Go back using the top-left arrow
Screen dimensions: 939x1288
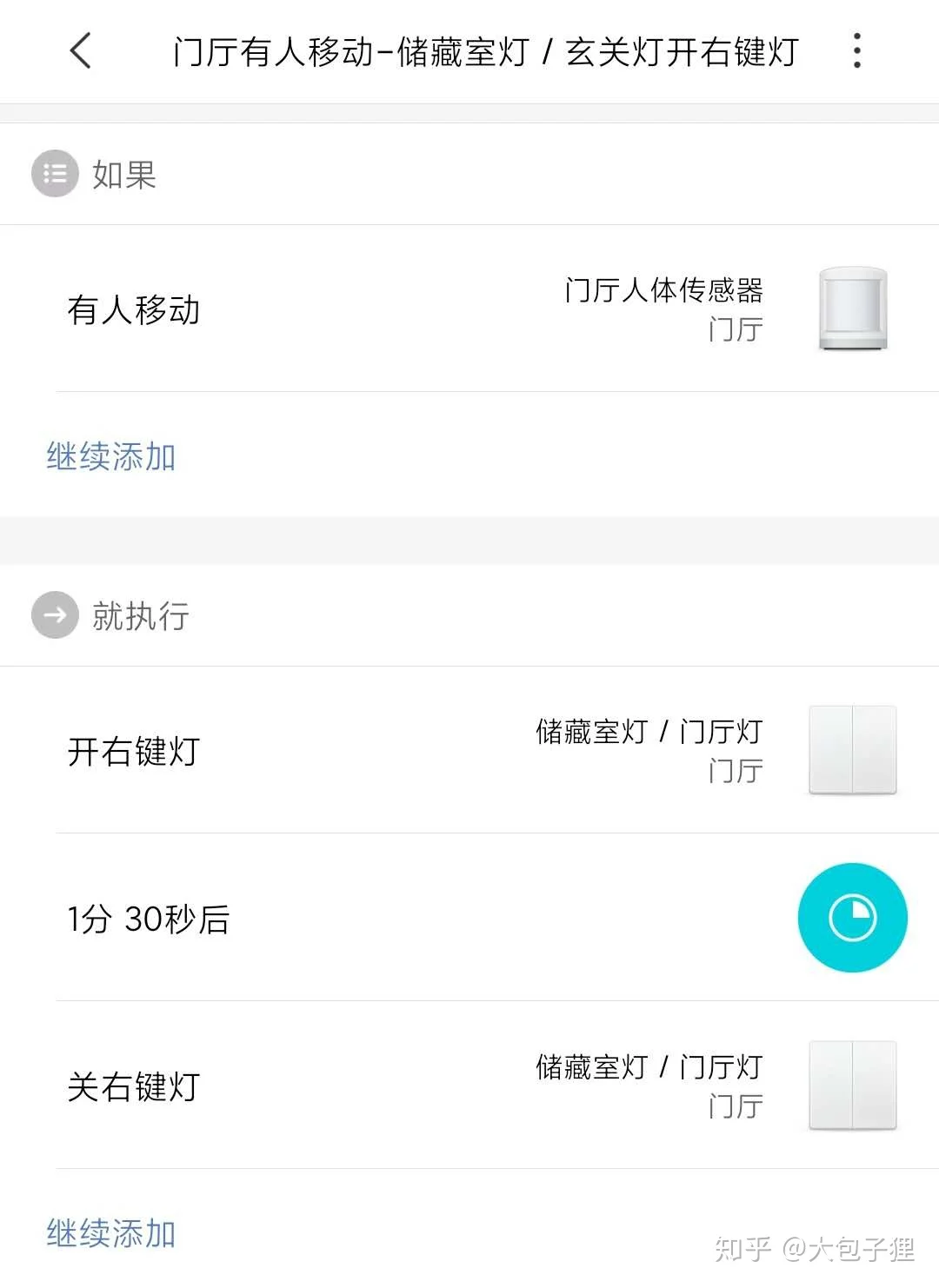point(81,51)
